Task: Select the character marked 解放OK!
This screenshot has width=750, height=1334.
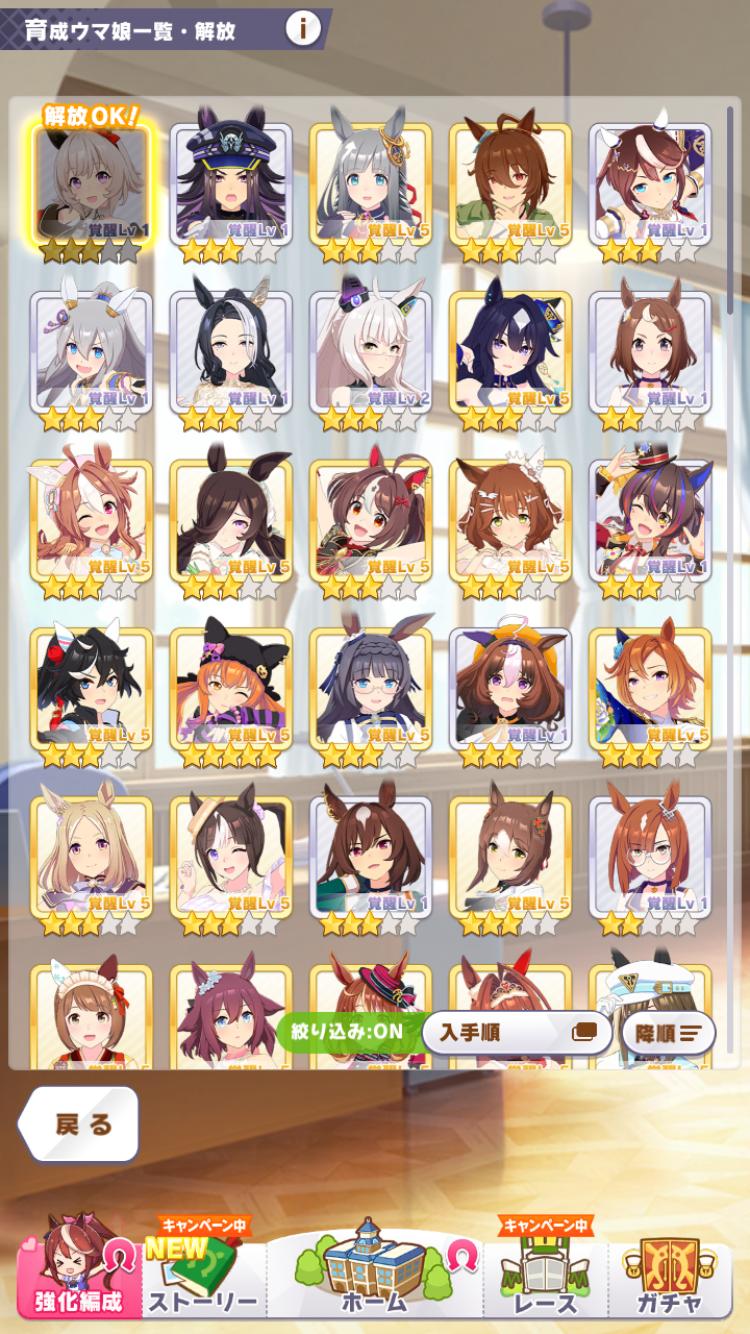Action: pyautogui.click(x=90, y=187)
